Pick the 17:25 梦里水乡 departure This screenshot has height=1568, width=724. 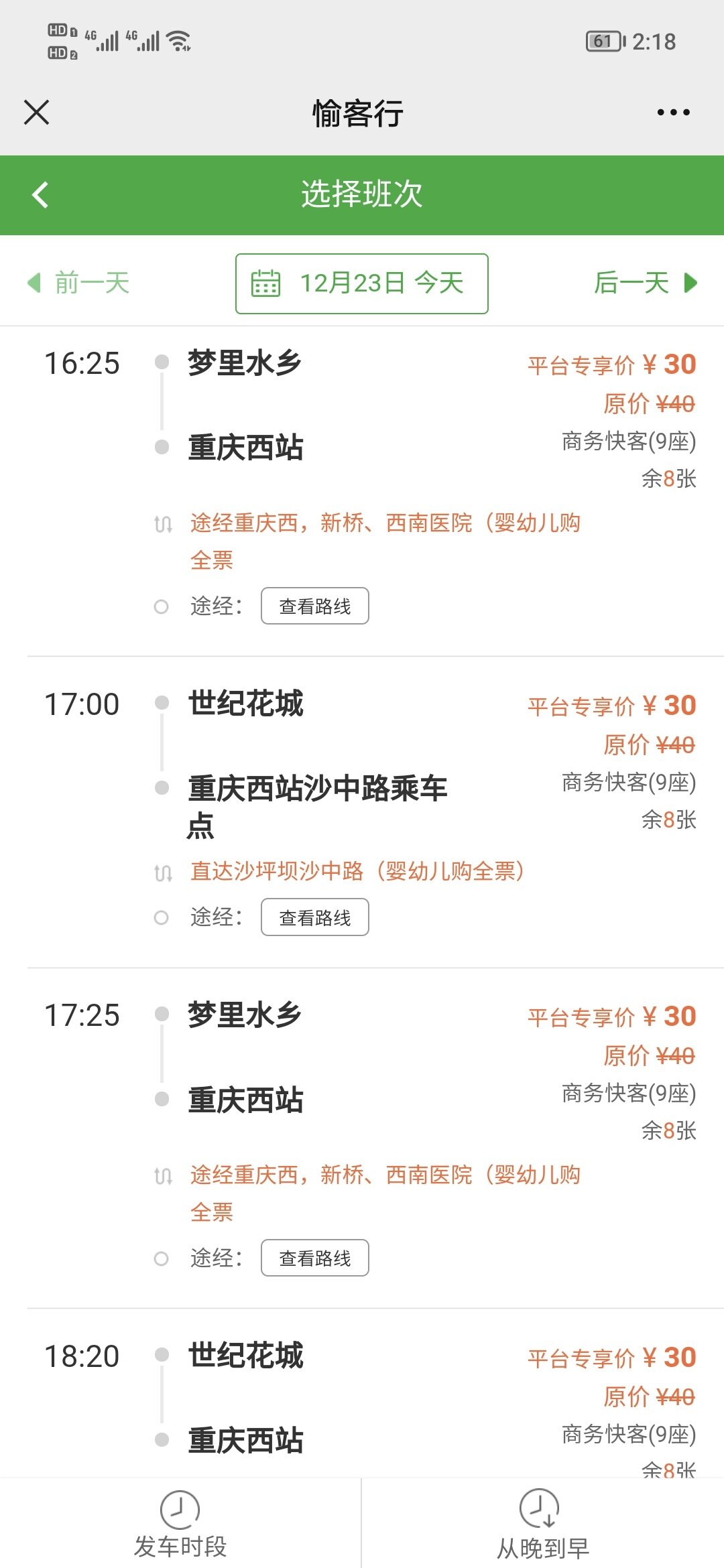(362, 1065)
